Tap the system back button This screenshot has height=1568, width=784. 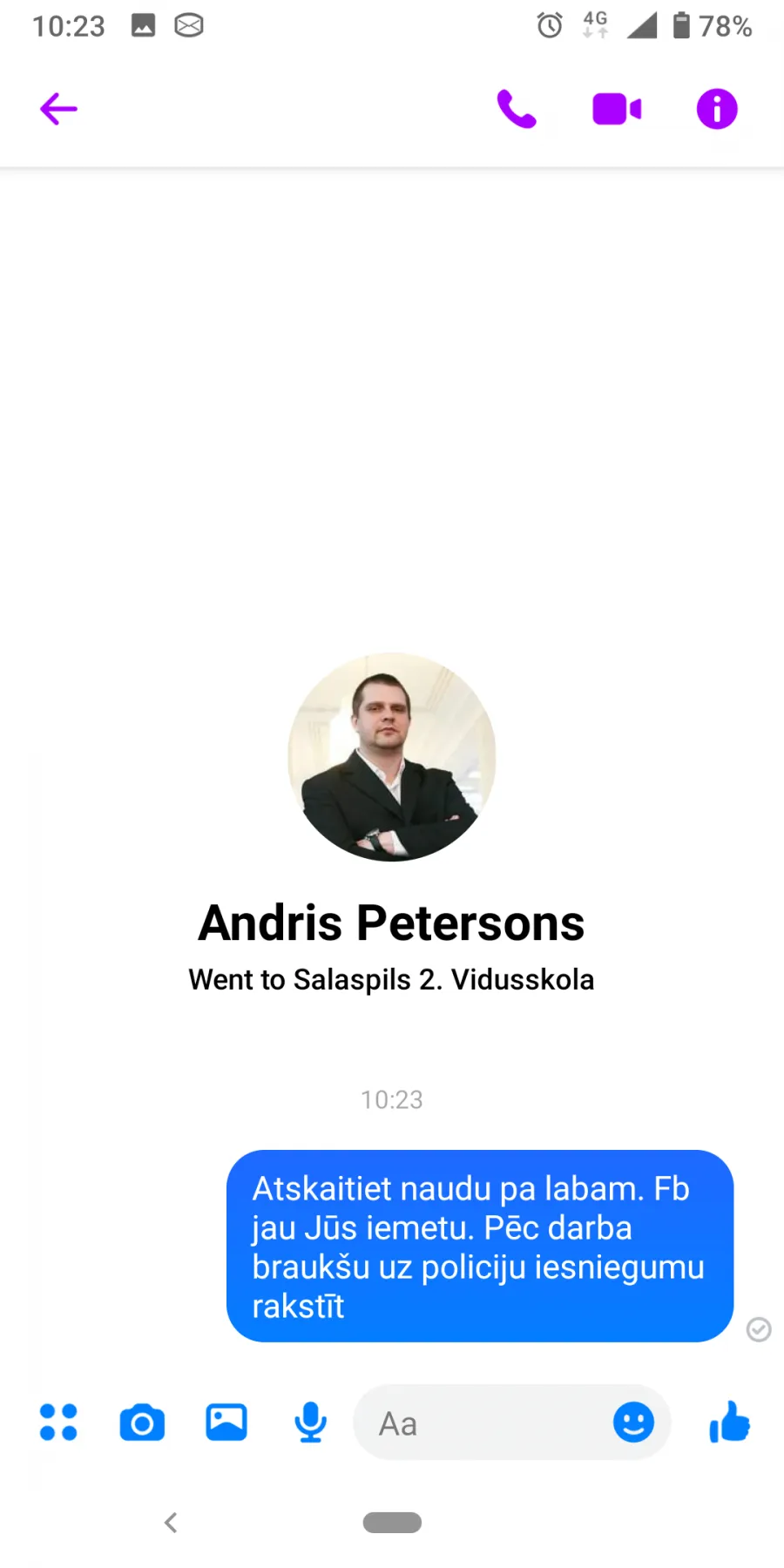tap(171, 1522)
